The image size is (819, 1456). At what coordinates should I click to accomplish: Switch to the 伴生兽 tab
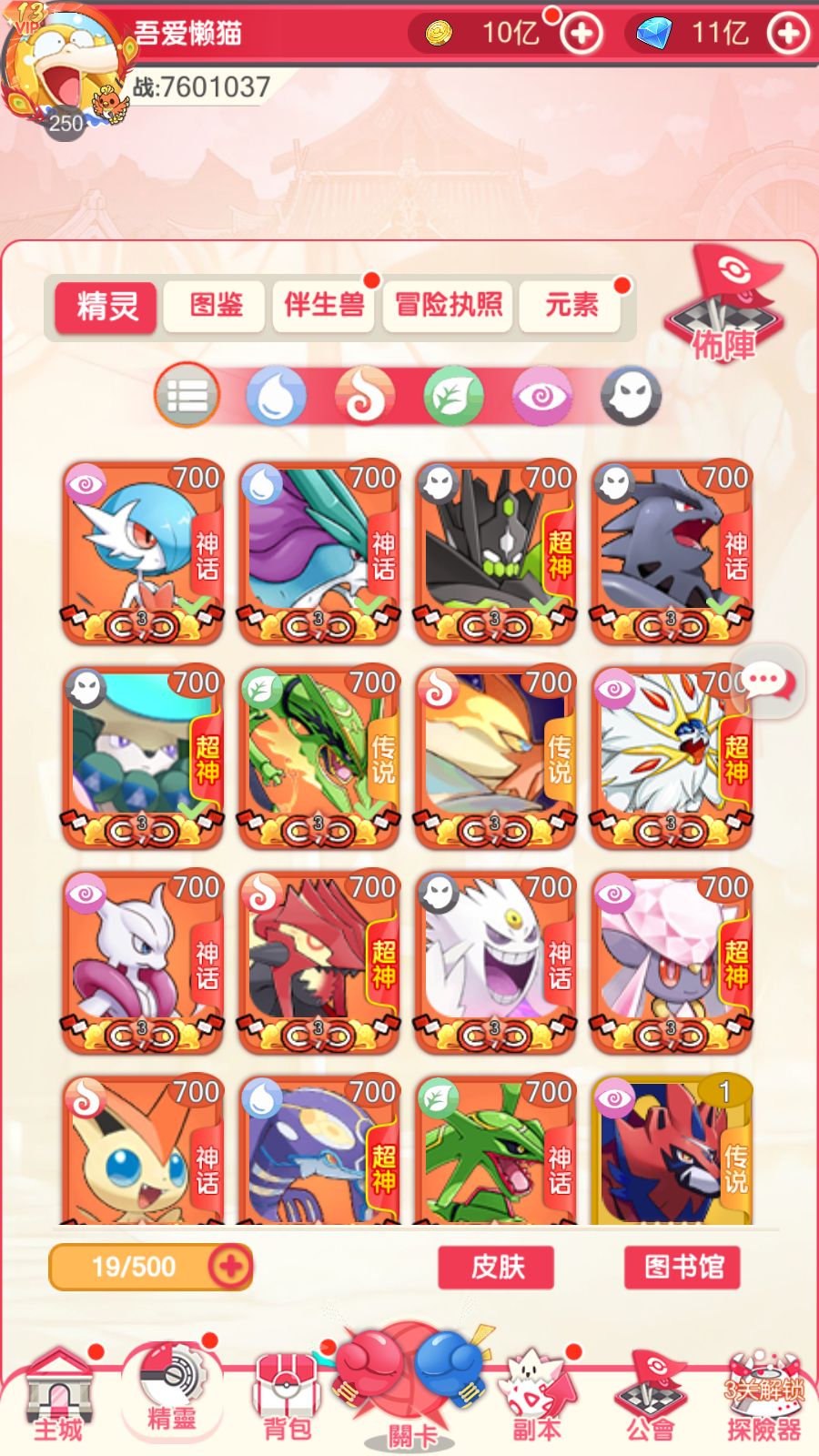click(324, 305)
